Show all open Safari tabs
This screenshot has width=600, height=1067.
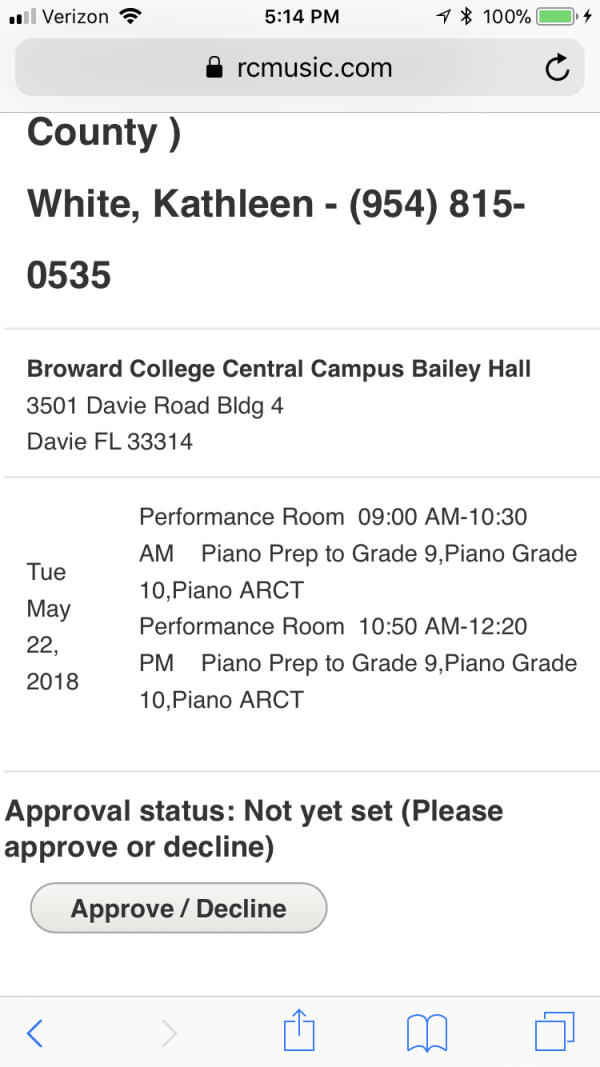tap(554, 1032)
